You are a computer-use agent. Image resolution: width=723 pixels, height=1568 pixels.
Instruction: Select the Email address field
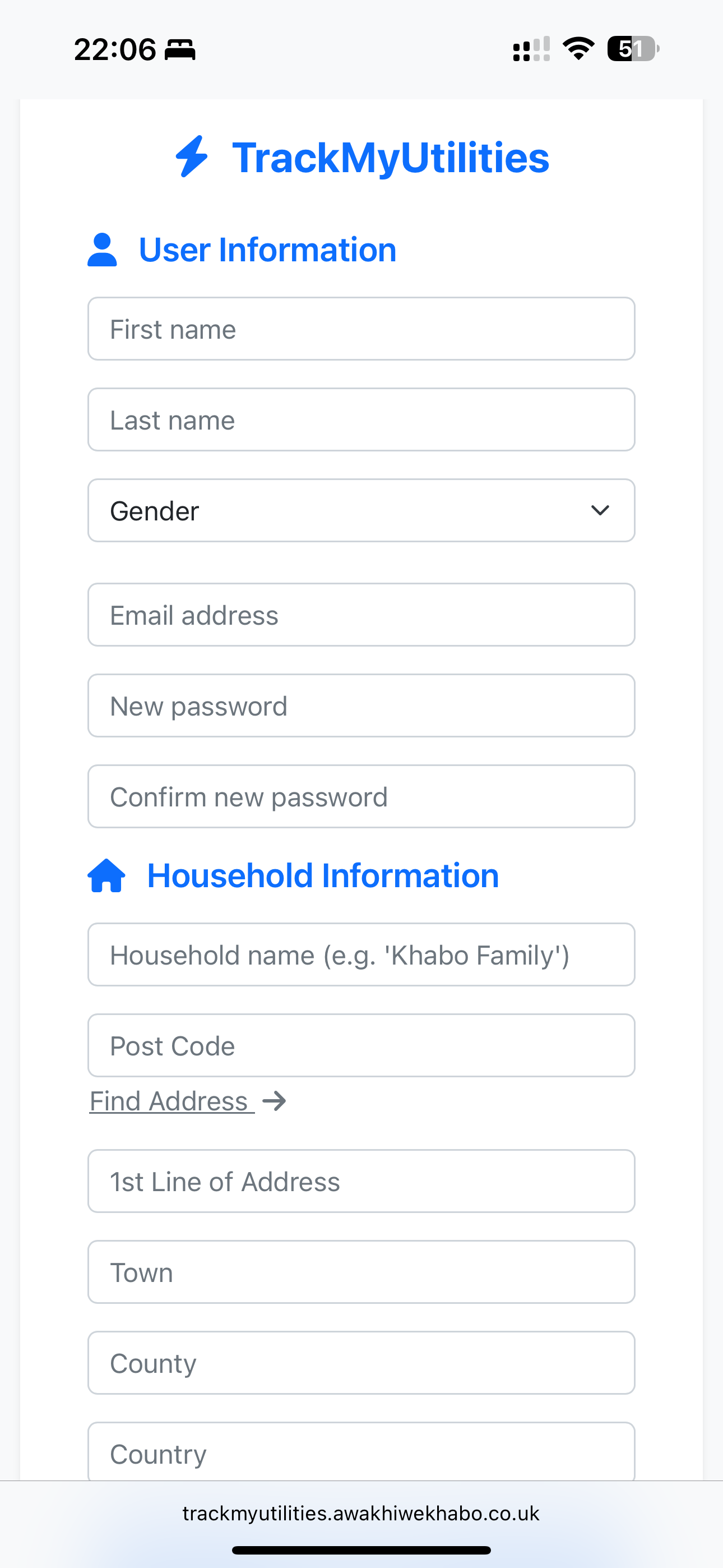361,615
